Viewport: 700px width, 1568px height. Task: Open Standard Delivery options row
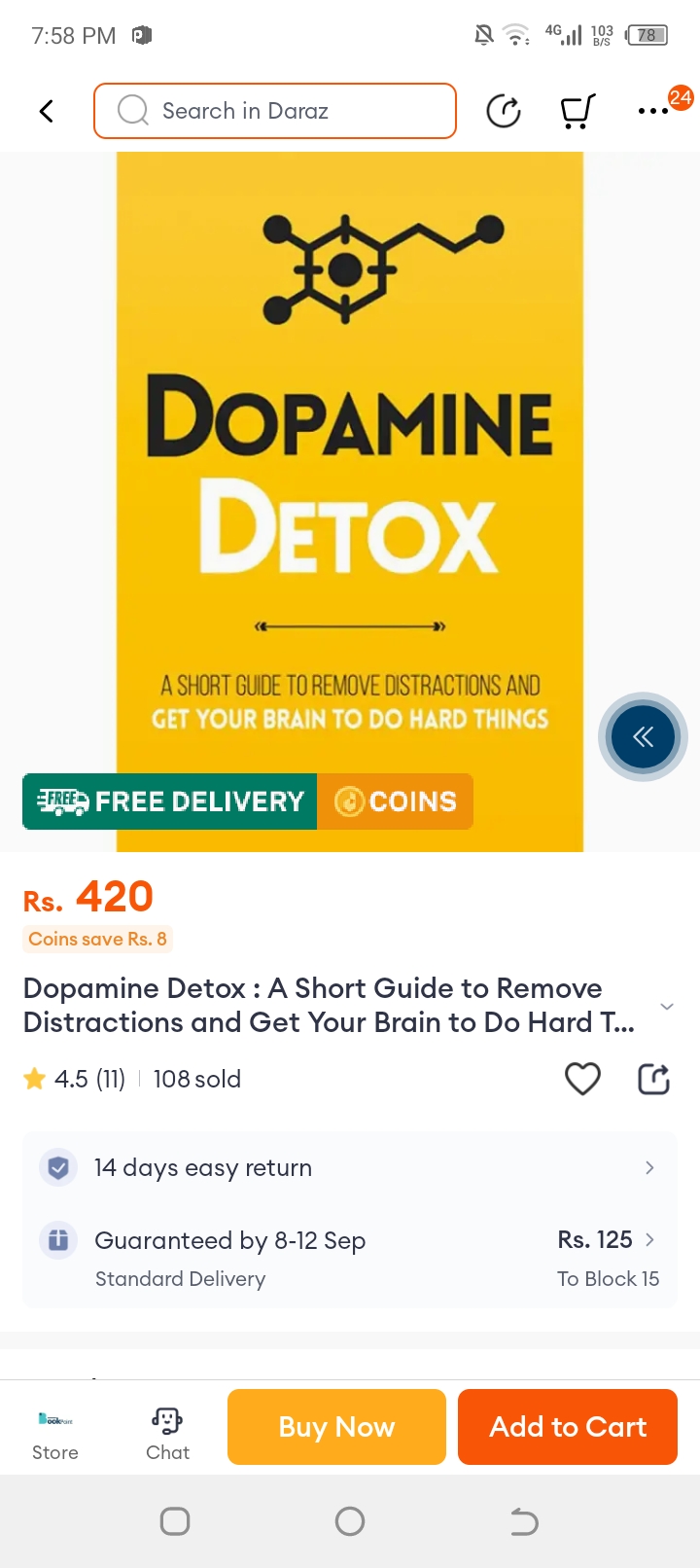(350, 1259)
